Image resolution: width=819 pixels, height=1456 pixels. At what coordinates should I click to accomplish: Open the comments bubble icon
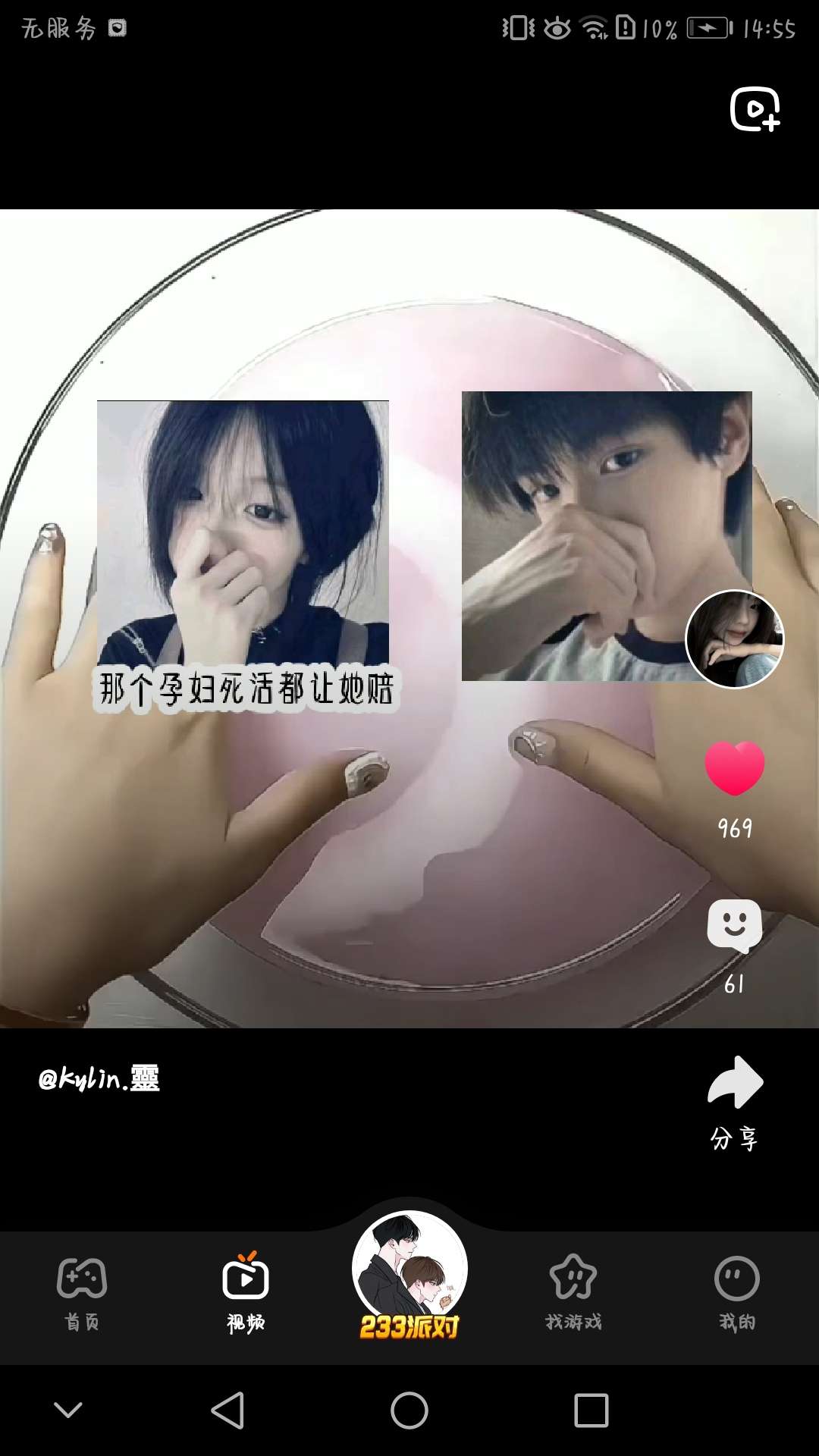tap(734, 926)
